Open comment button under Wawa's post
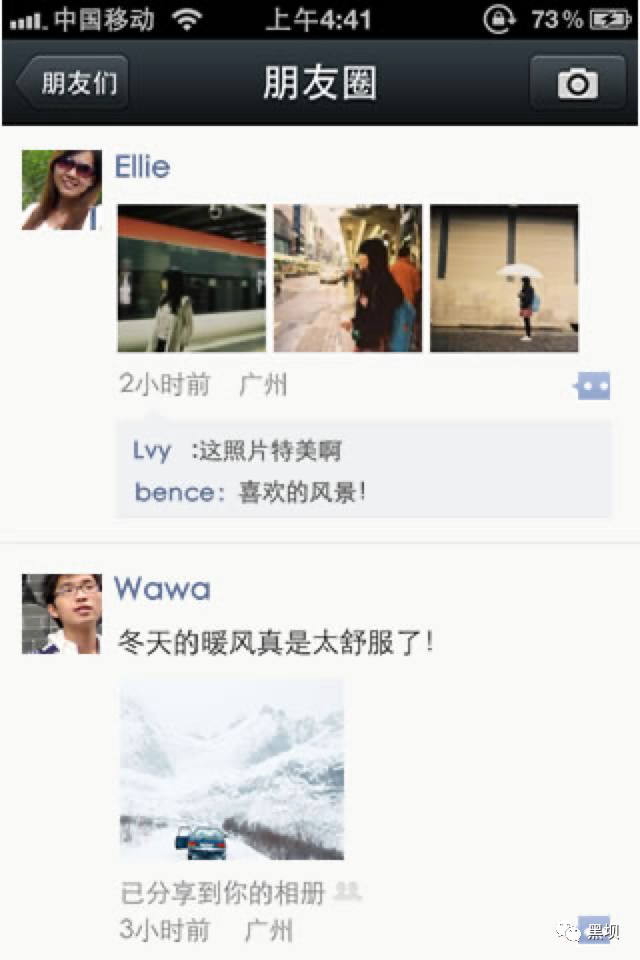Viewport: 640px width, 960px height. pyautogui.click(x=593, y=929)
